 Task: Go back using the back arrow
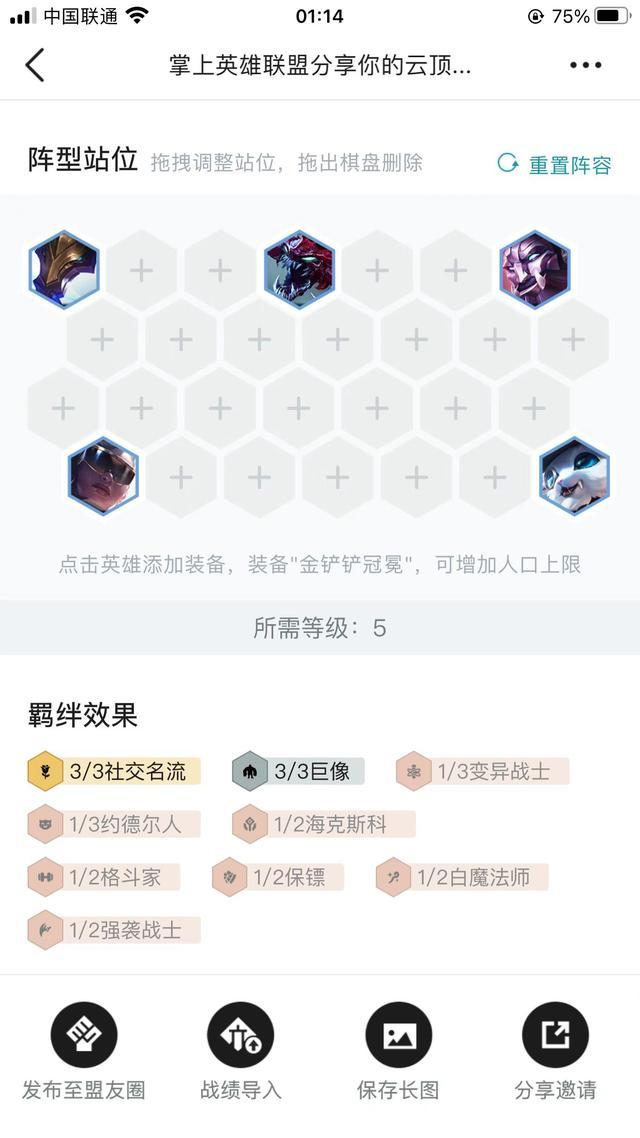35,66
